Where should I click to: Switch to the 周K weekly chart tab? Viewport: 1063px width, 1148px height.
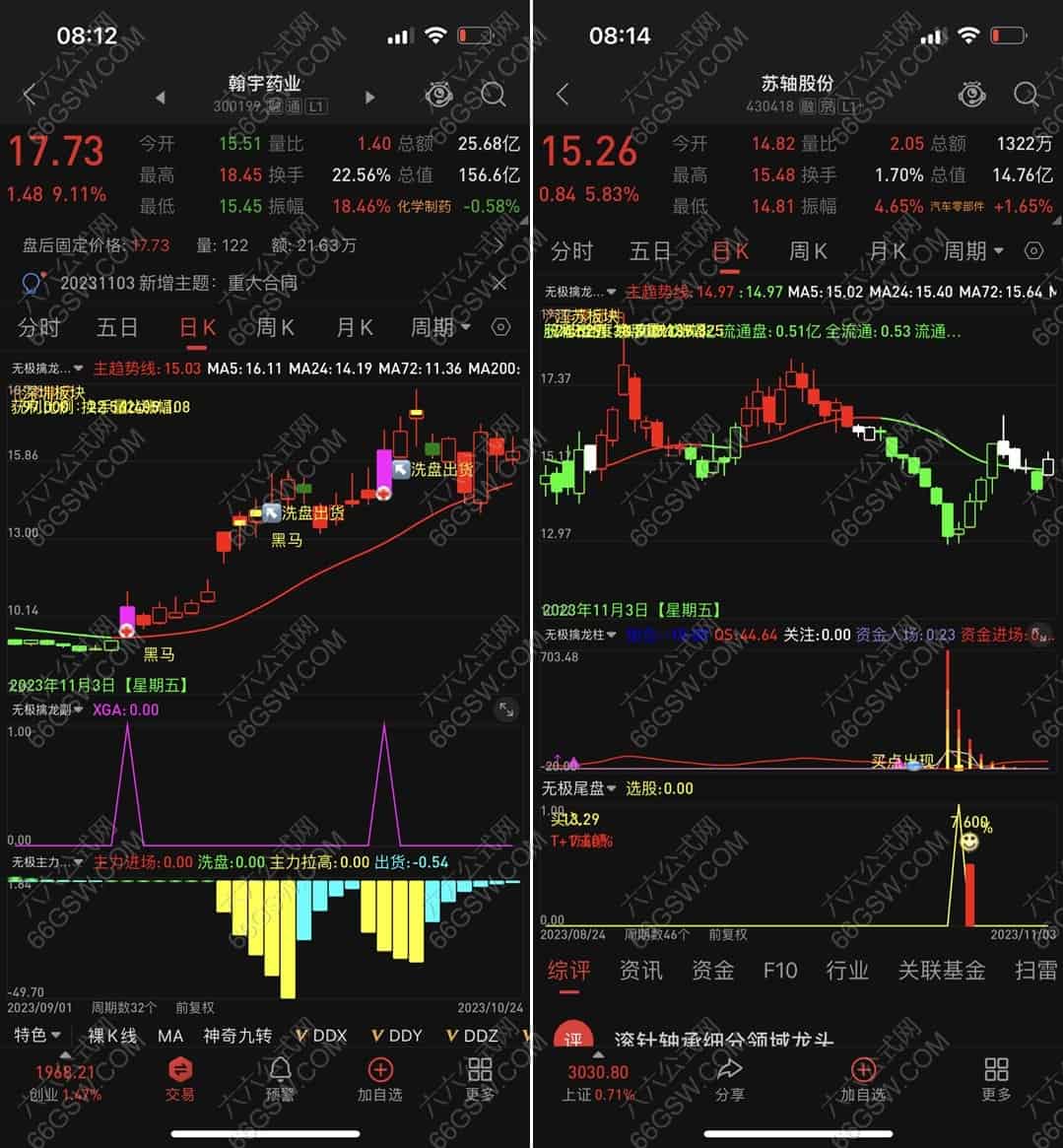[x=274, y=327]
